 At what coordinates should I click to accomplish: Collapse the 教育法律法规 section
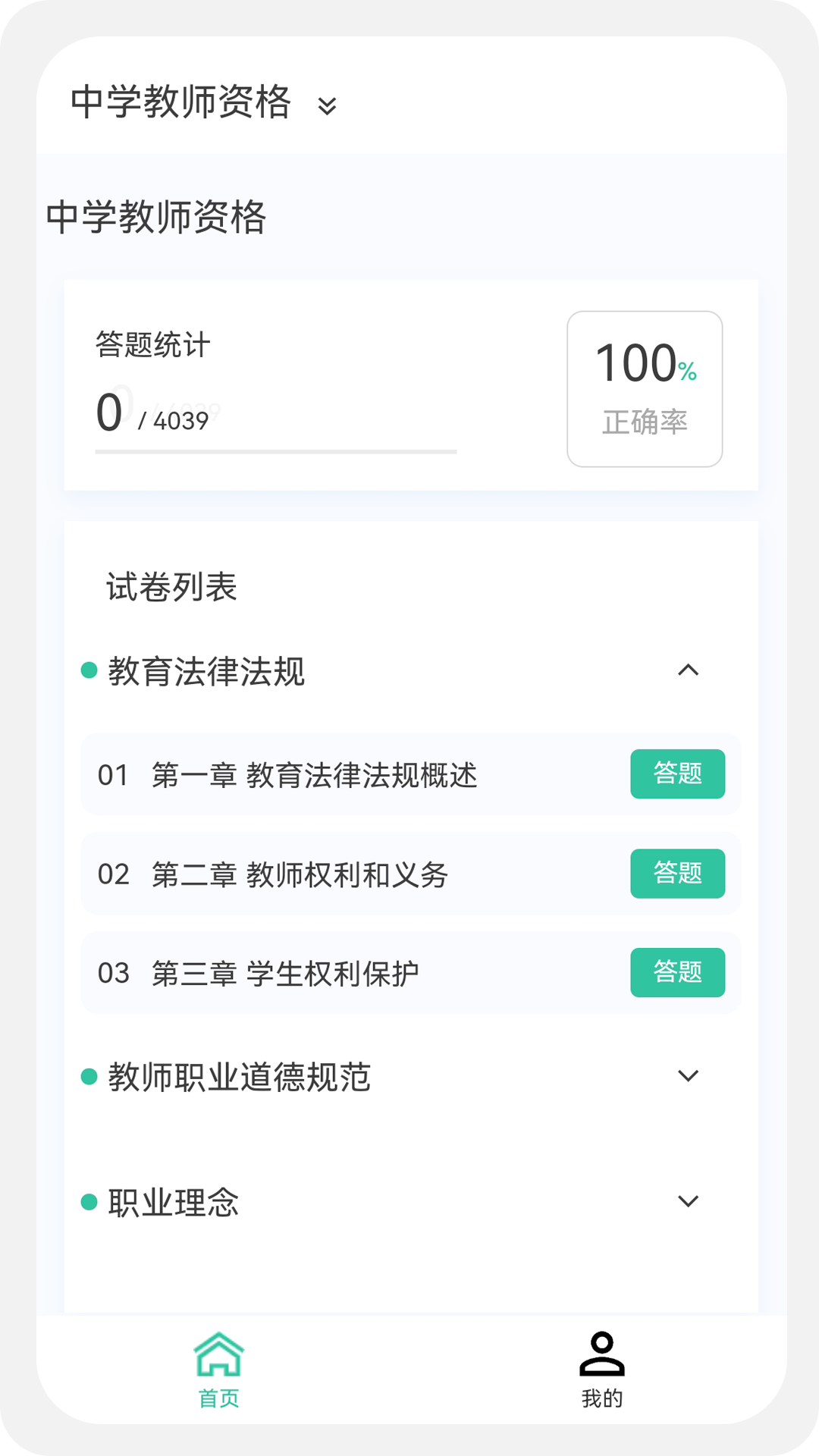[689, 670]
